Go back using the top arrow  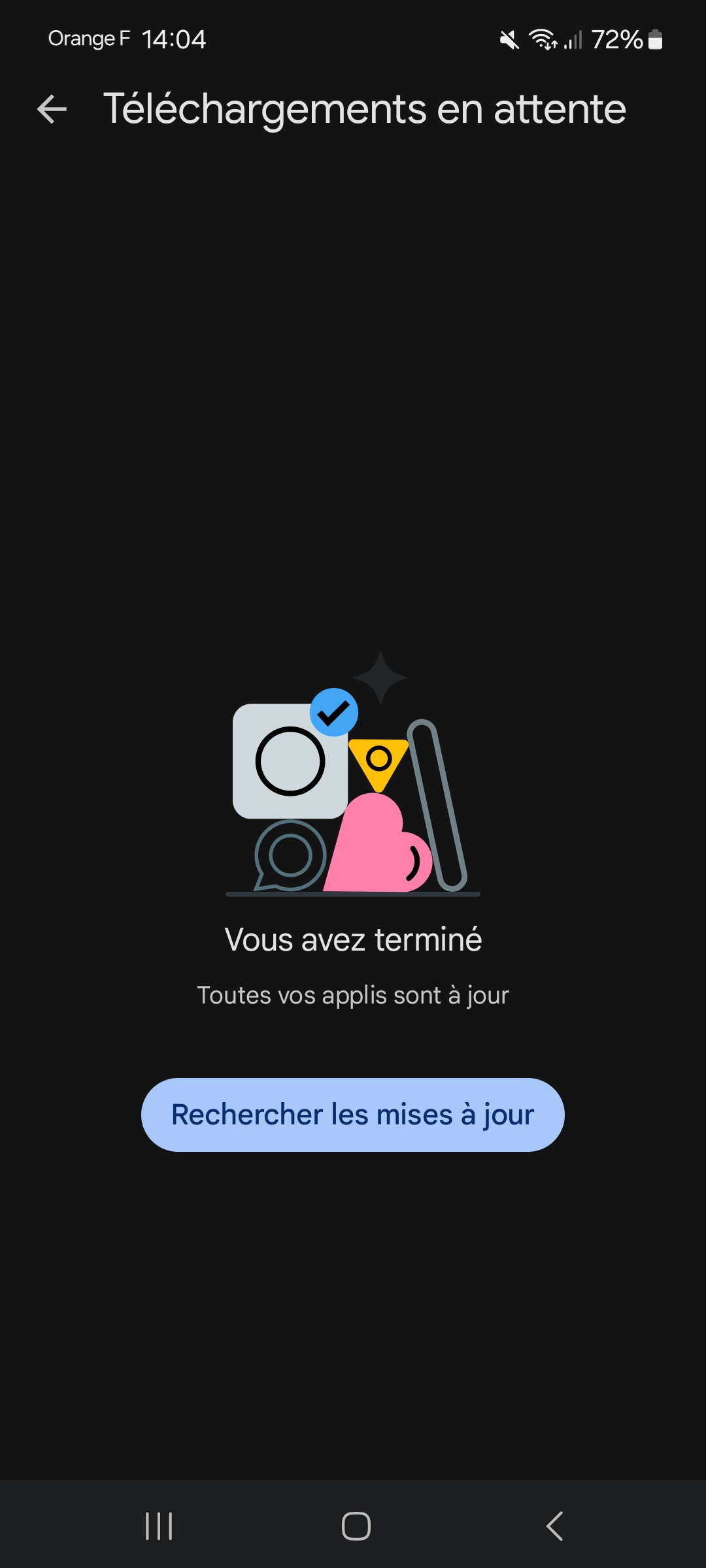coord(52,108)
